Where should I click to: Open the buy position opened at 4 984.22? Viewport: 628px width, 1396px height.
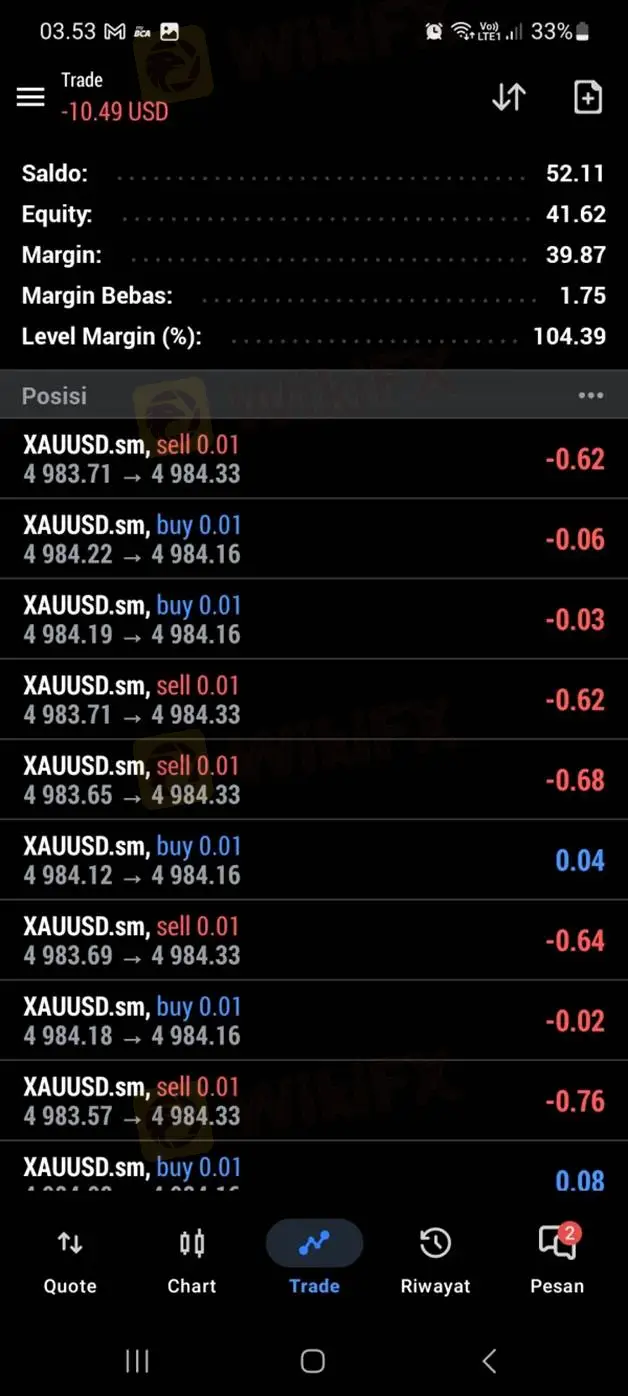pos(313,539)
